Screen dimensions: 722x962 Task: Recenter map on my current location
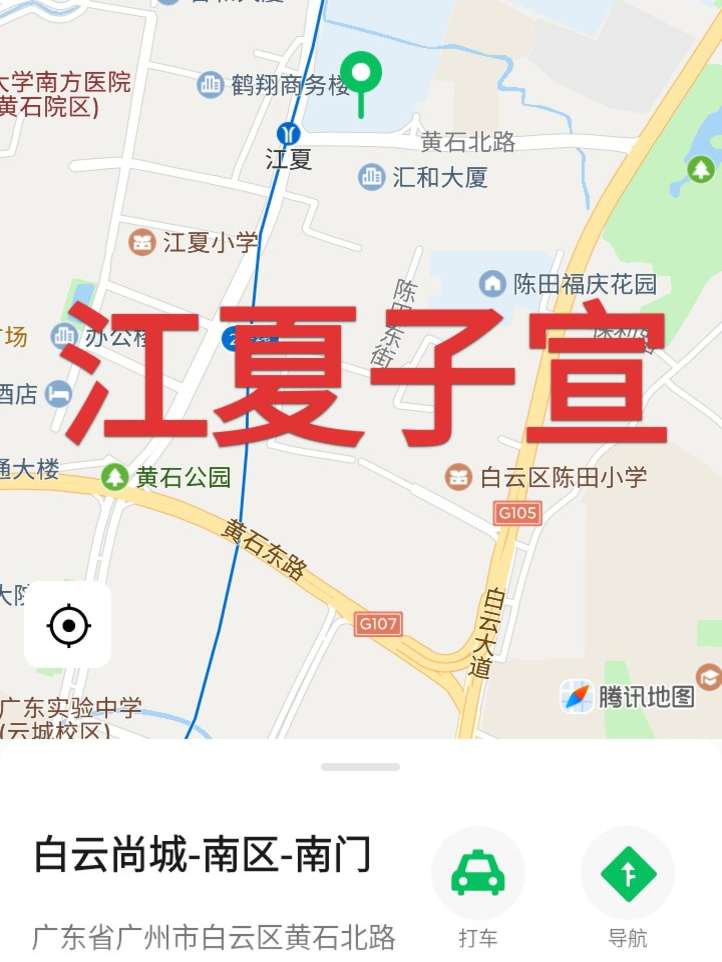(x=68, y=626)
